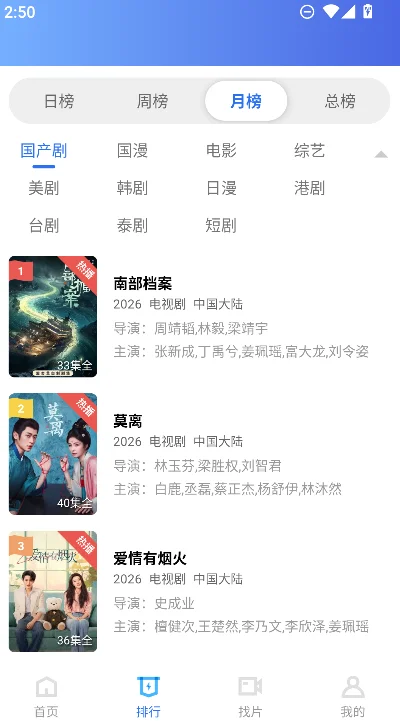Open the drama 爱情有烟火
The width and height of the screenshot is (400, 724).
tap(200, 591)
